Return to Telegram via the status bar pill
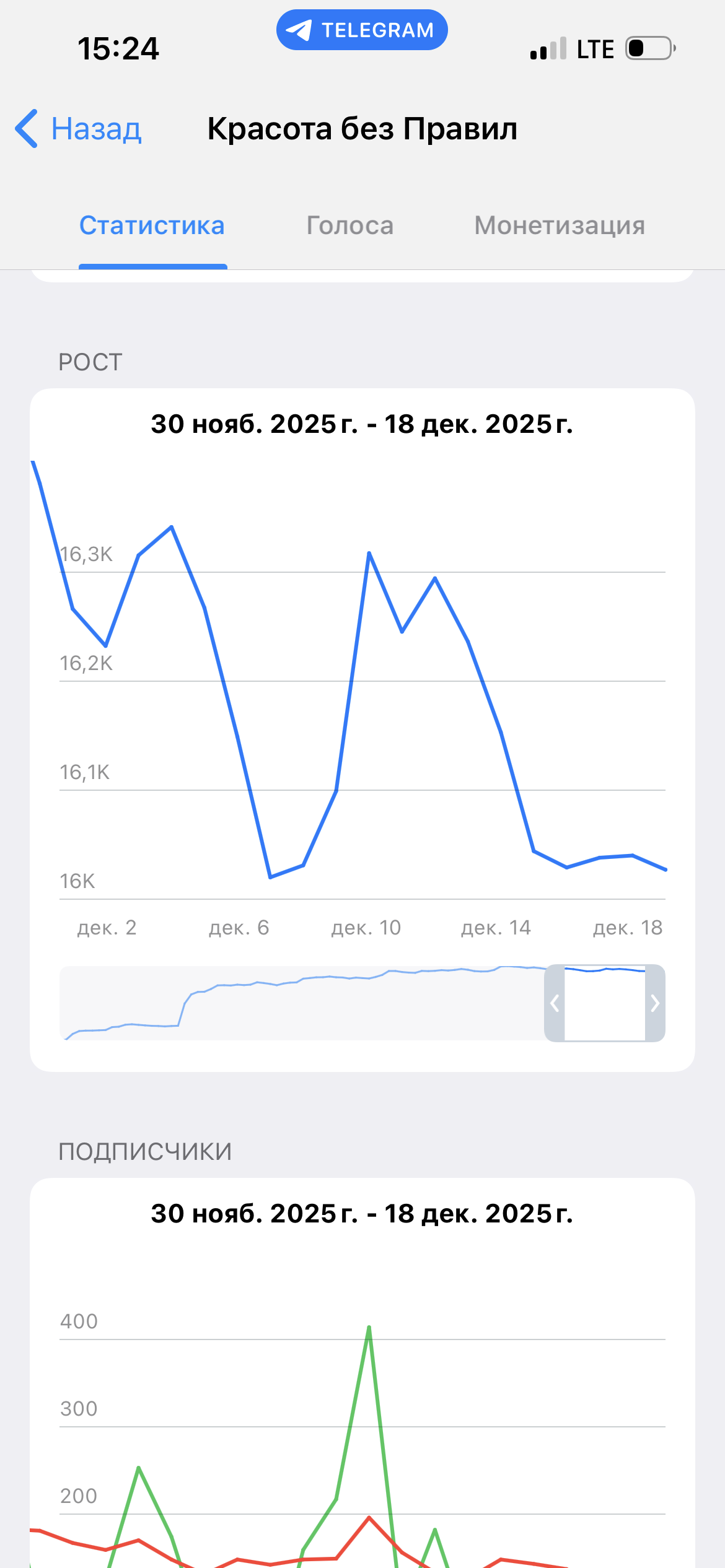 (x=362, y=30)
